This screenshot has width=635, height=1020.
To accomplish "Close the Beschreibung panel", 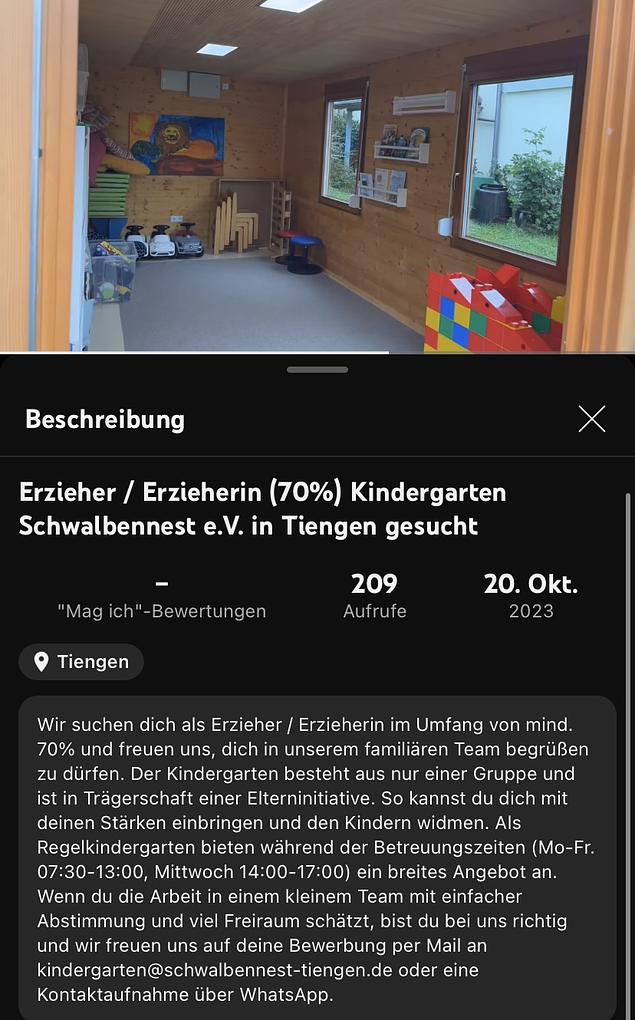I will pos(592,419).
